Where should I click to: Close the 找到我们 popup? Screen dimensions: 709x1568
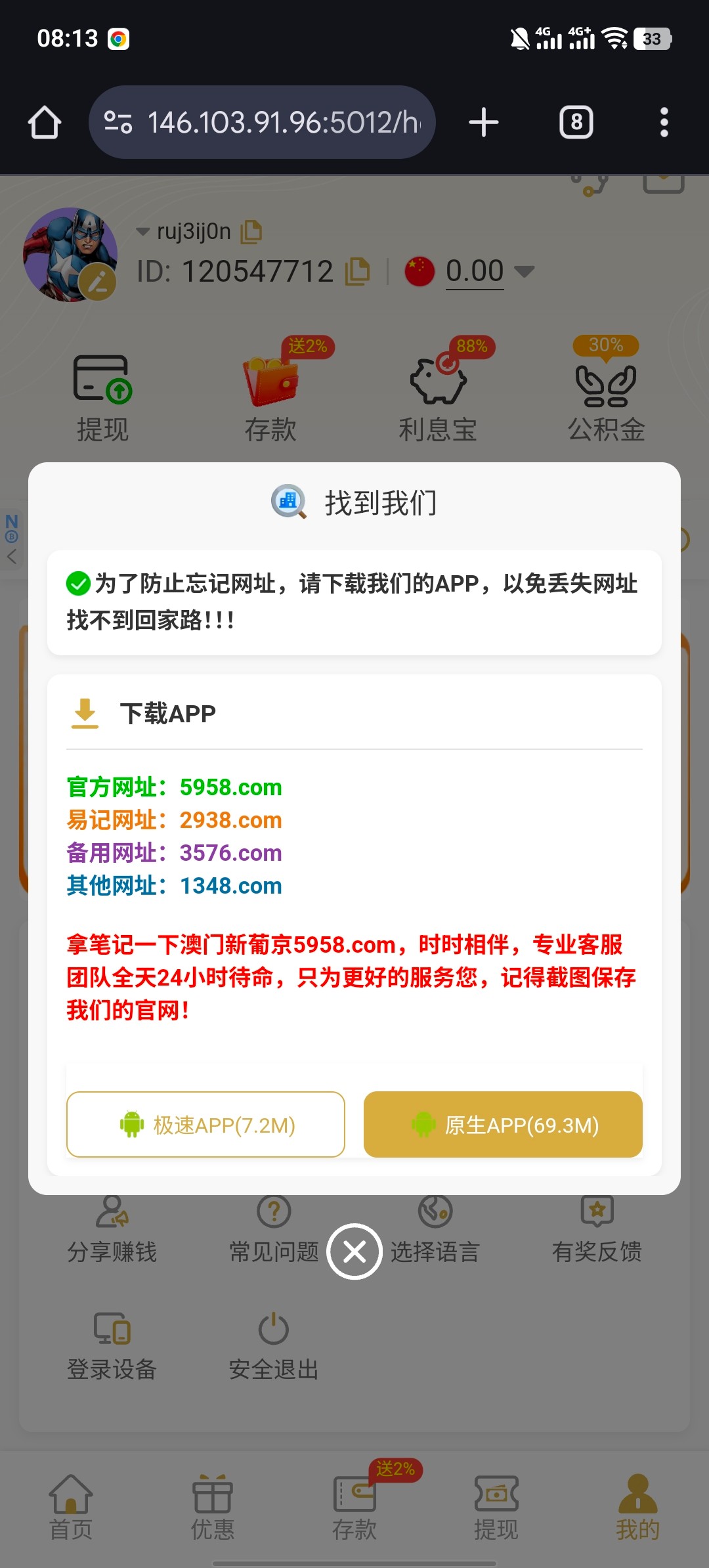coord(354,1252)
